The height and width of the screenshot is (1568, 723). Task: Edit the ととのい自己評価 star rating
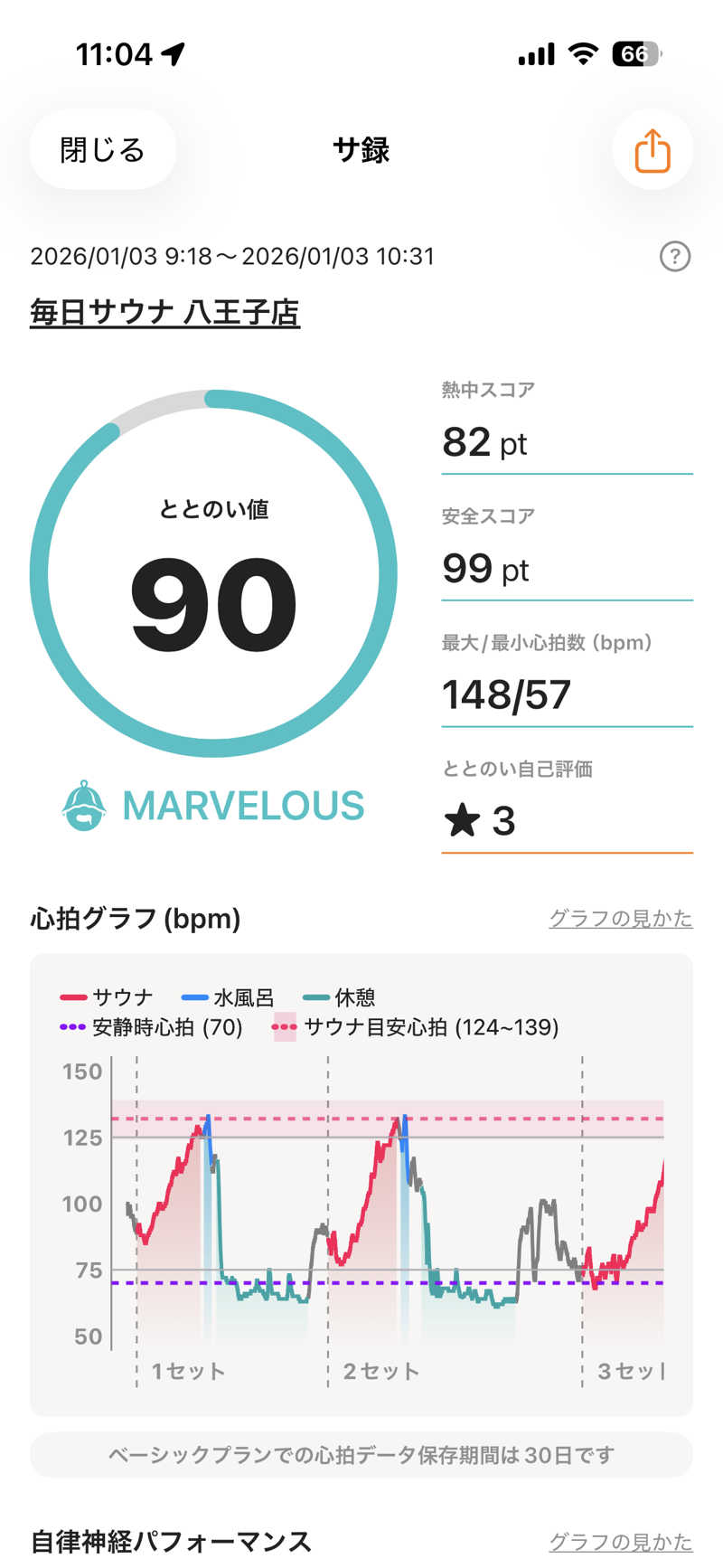click(x=566, y=820)
